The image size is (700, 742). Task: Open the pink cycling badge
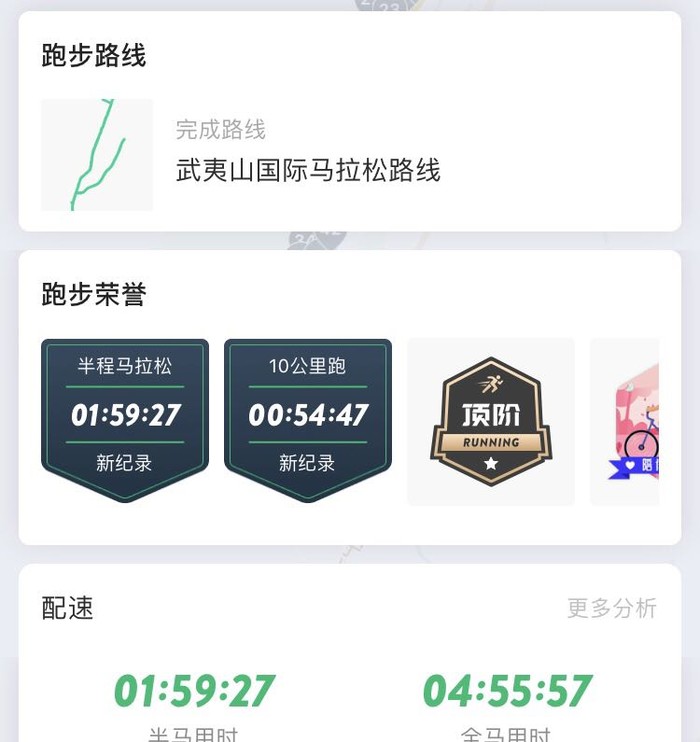point(628,422)
